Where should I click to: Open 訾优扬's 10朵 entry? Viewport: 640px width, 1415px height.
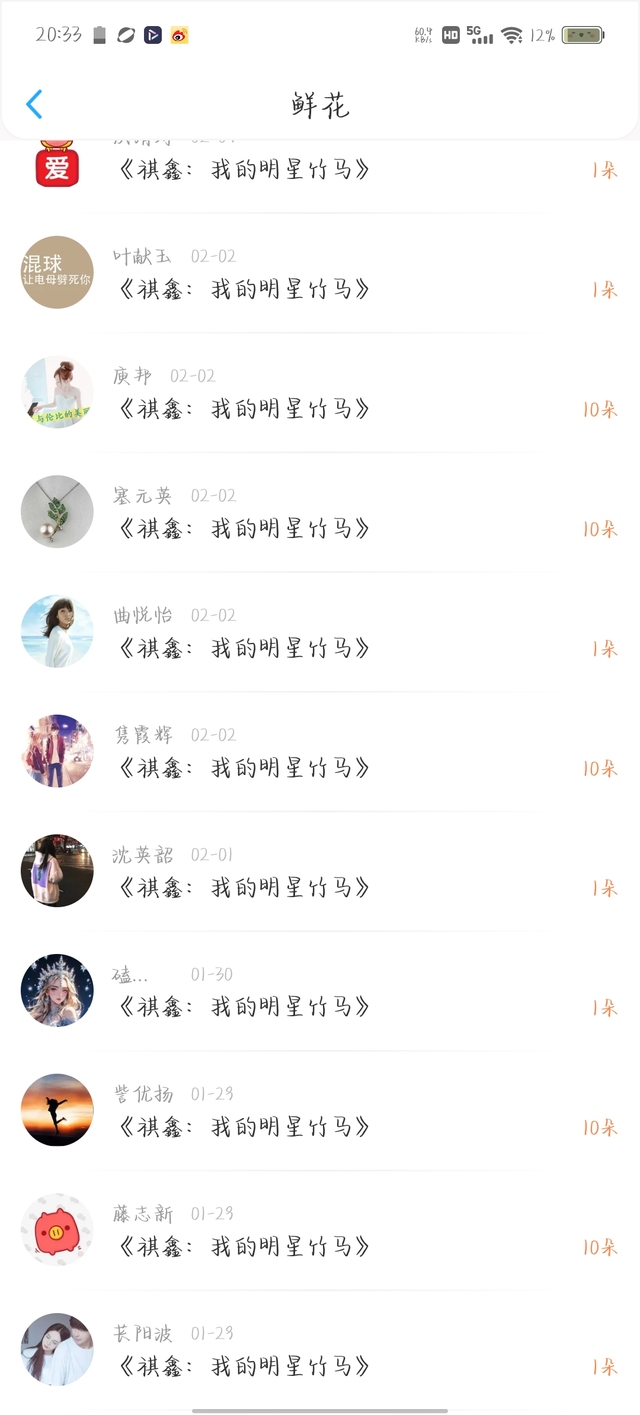pyautogui.click(x=320, y=1111)
